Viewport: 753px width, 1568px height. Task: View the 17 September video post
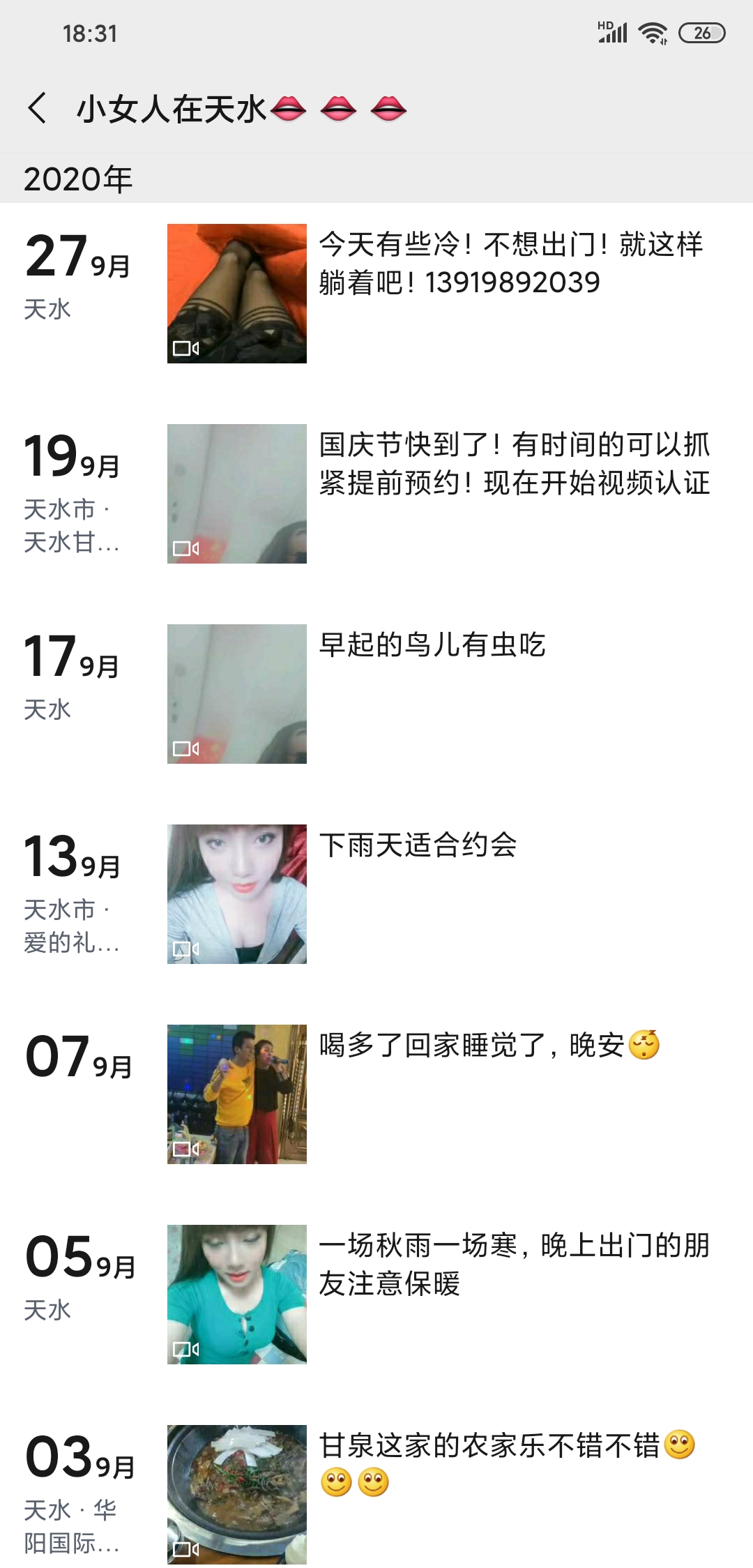[237, 694]
